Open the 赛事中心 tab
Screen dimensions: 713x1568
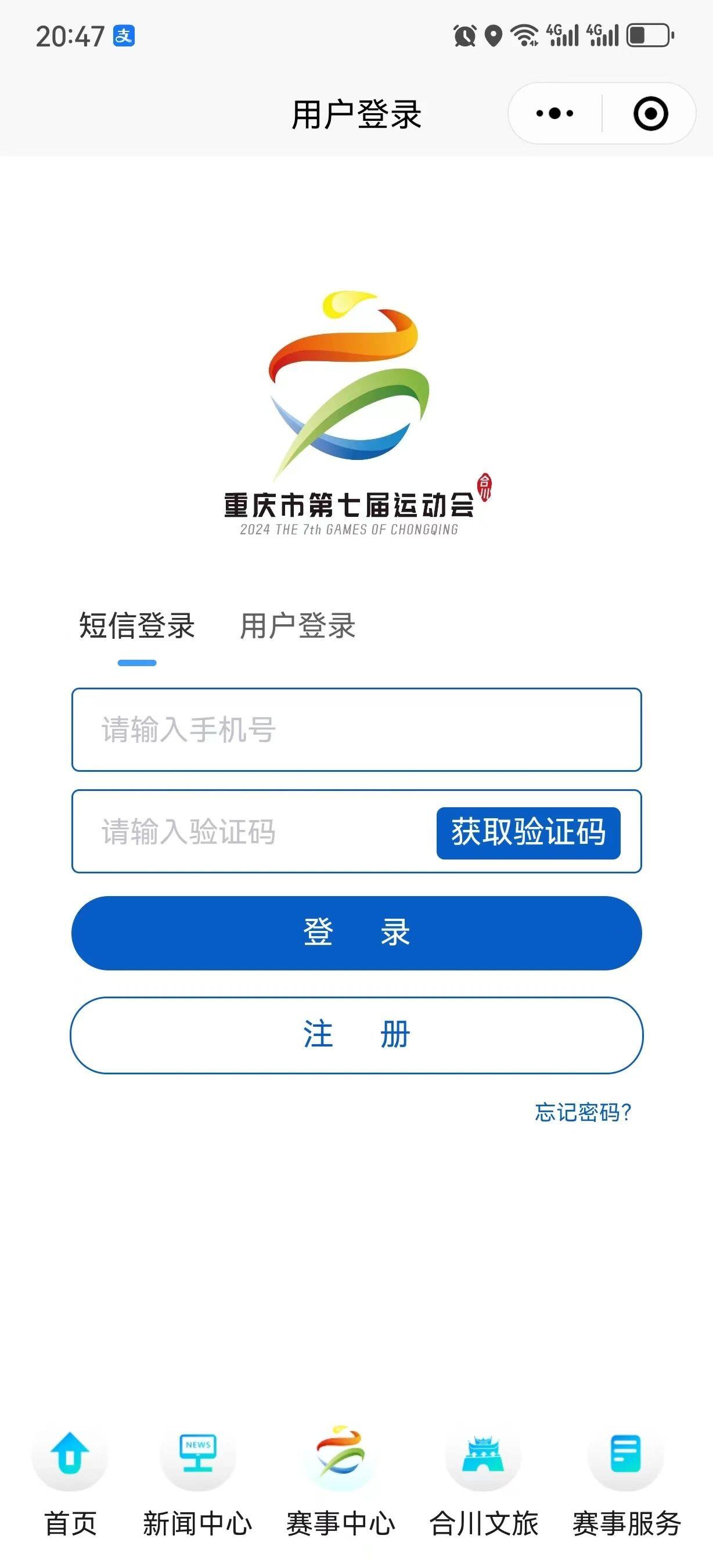[341, 1479]
